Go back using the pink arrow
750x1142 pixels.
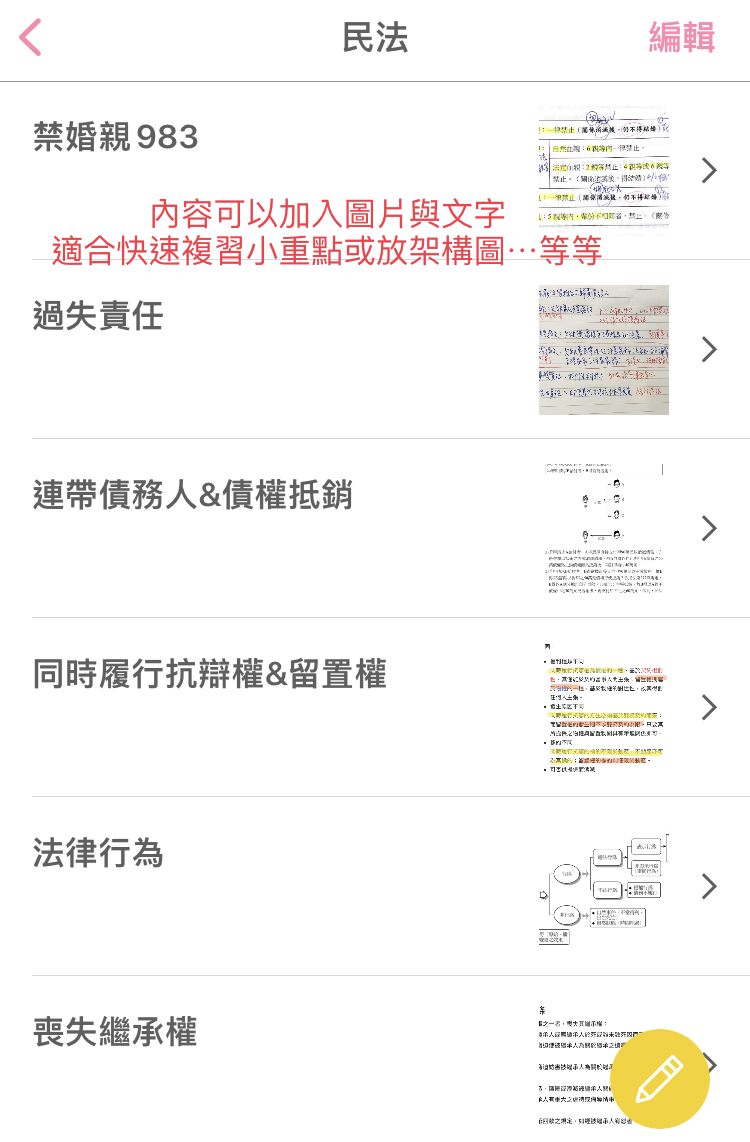pyautogui.click(x=32, y=38)
